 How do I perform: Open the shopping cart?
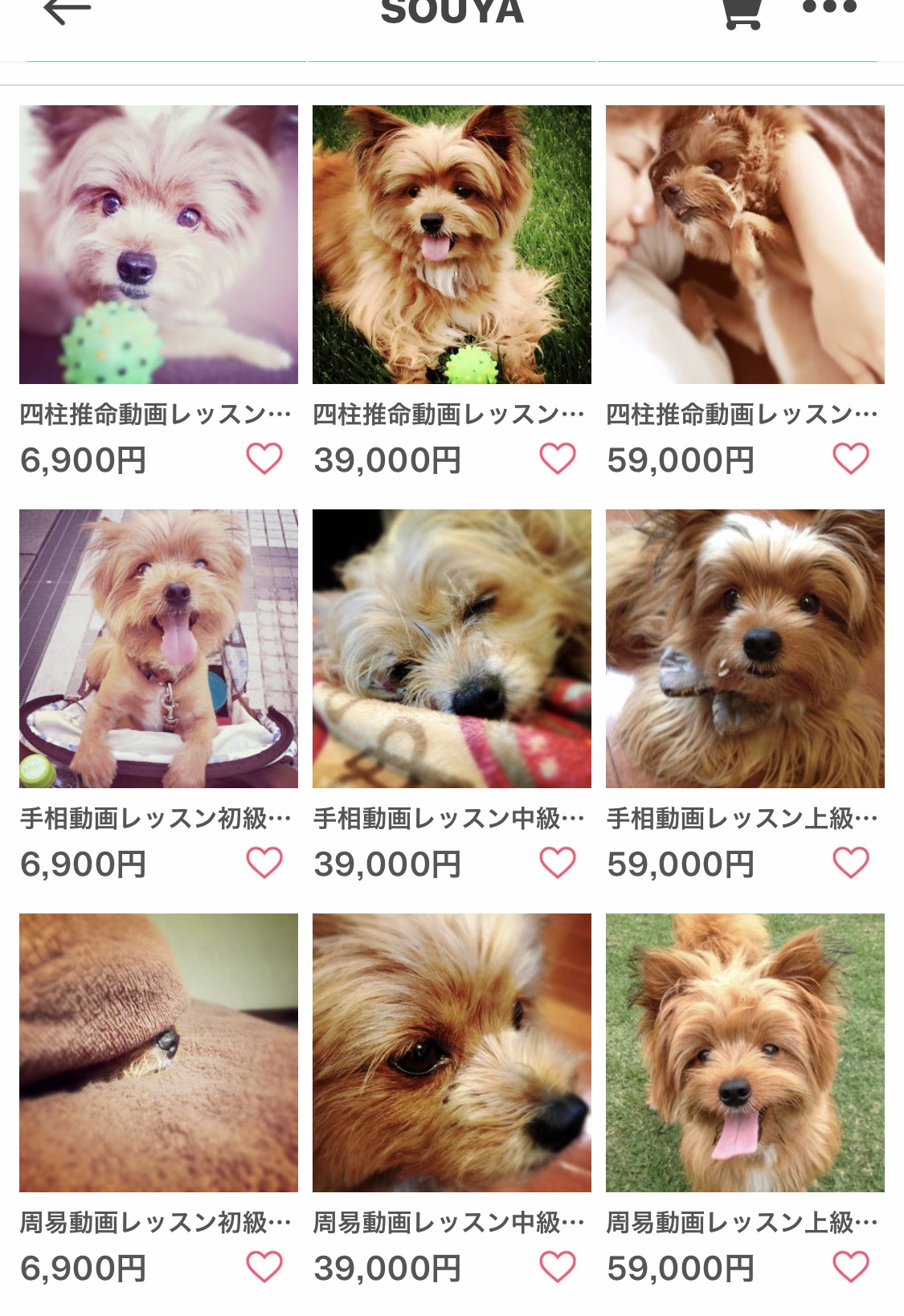tap(742, 13)
